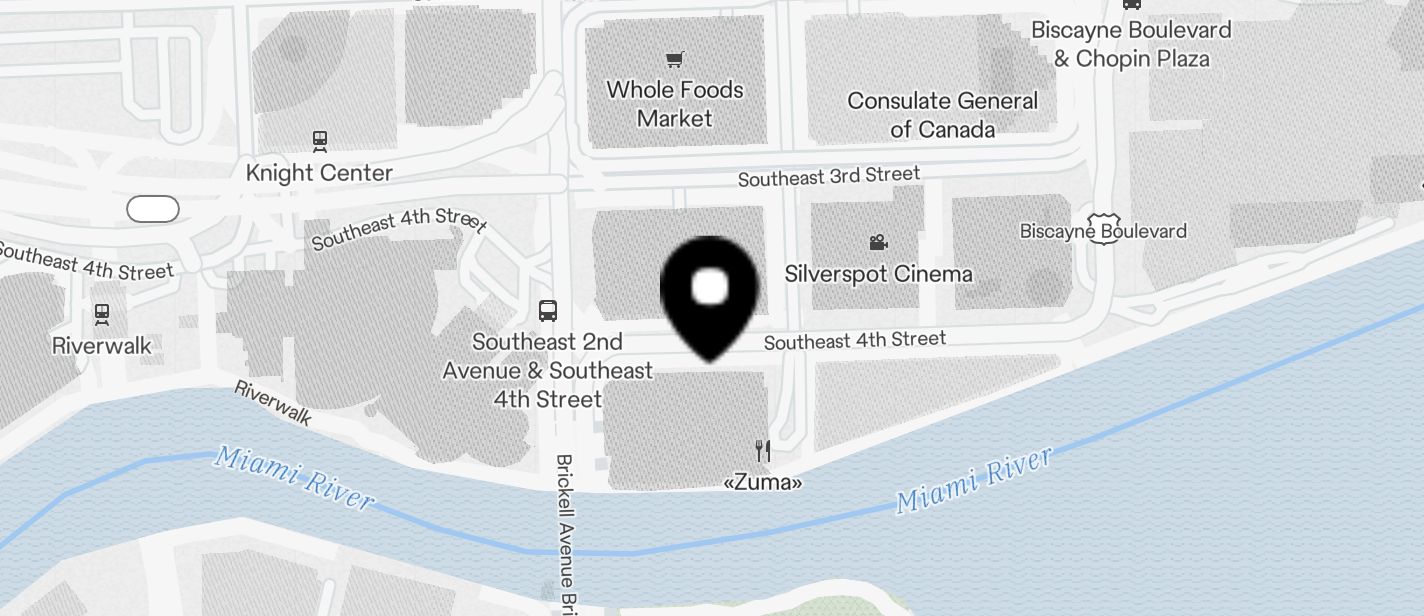The width and height of the screenshot is (1424, 616).
Task: Open the Silverspot Cinema point of interest
Action: [878, 243]
